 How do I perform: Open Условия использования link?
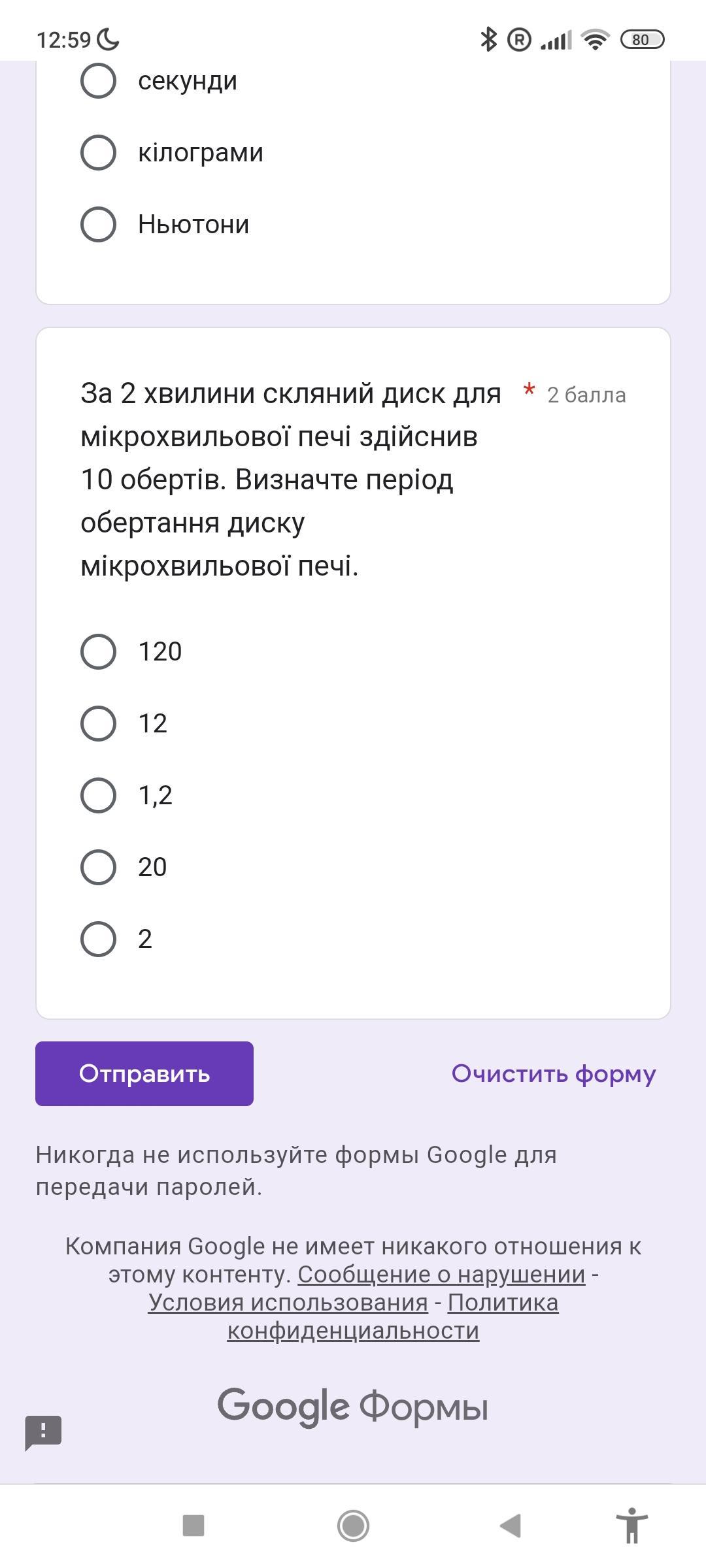tap(288, 1303)
